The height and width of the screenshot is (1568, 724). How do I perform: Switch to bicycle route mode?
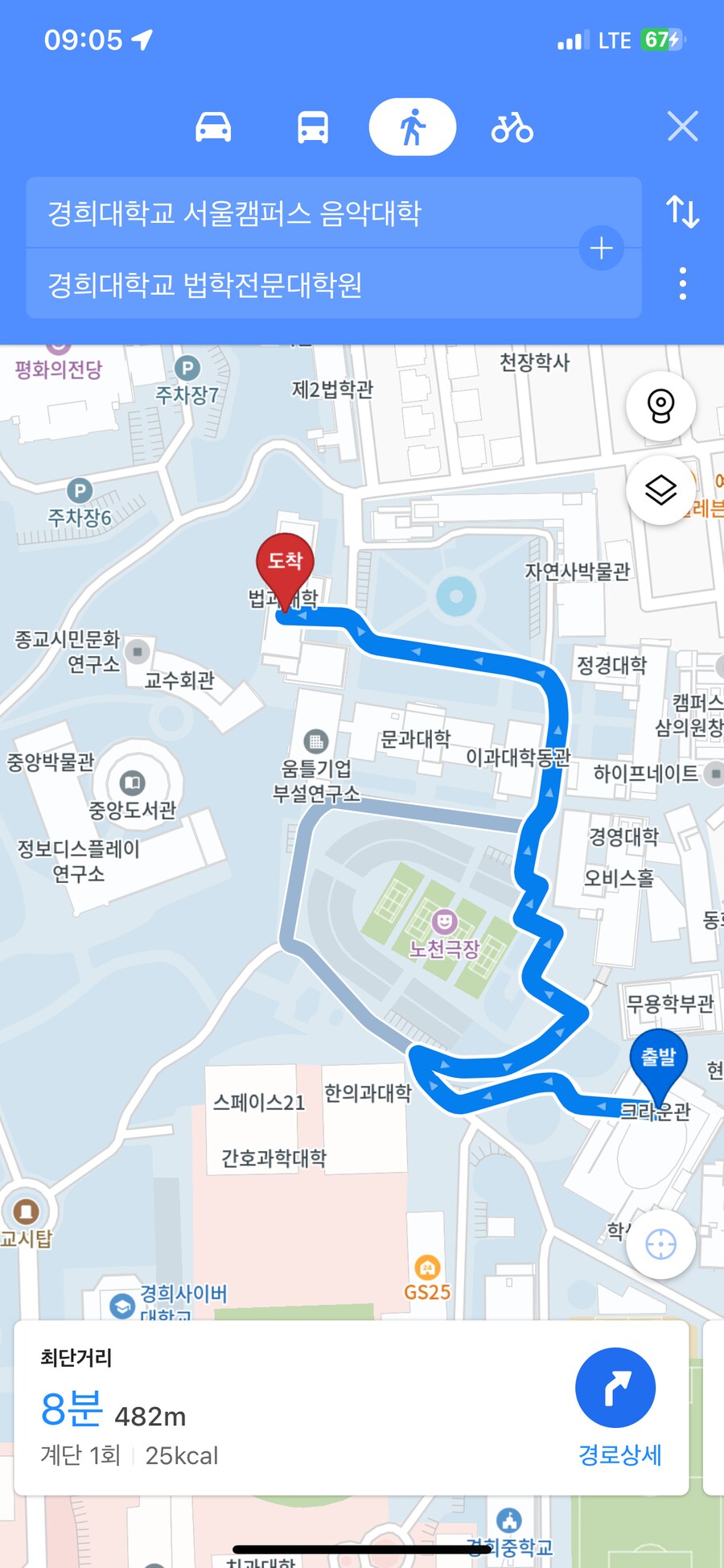pyautogui.click(x=512, y=126)
